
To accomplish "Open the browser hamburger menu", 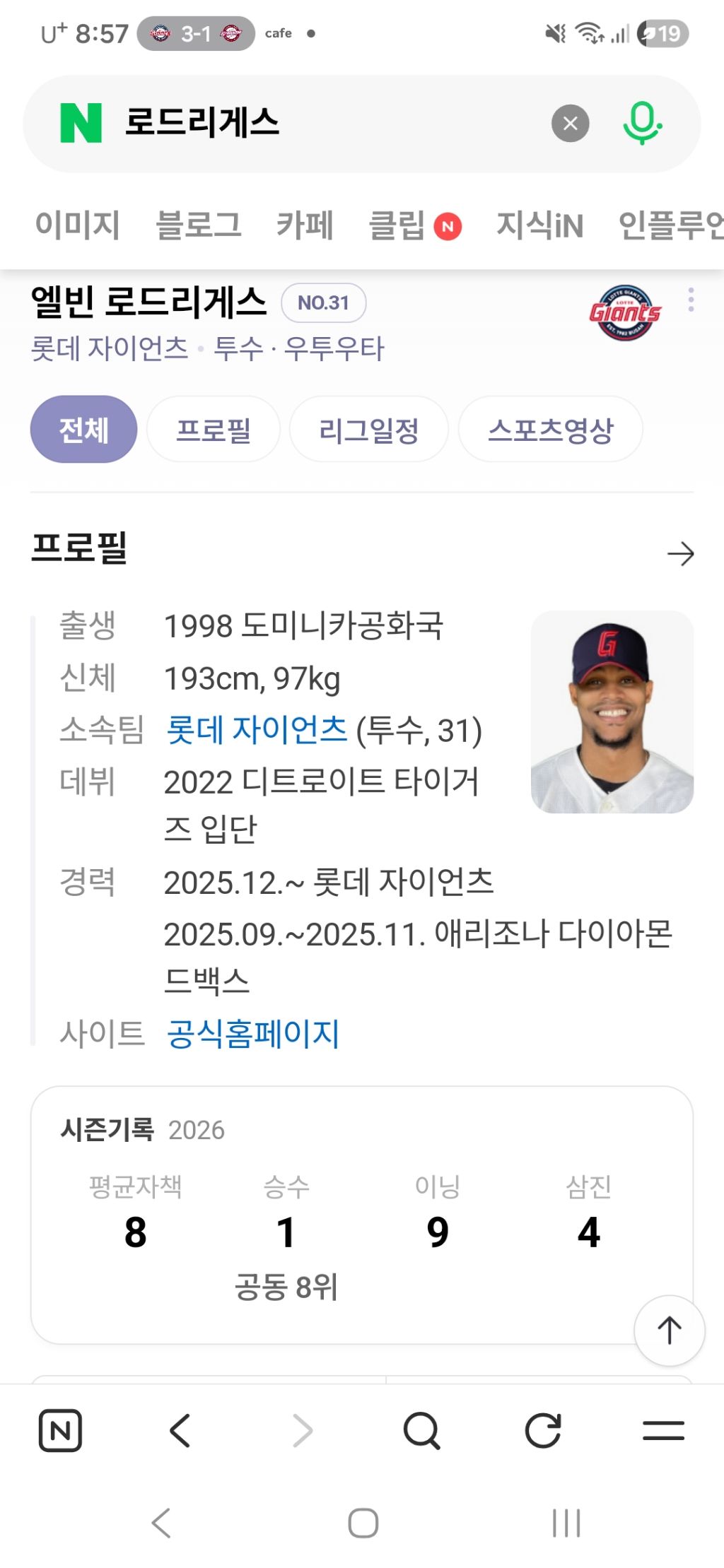I will 663,1431.
